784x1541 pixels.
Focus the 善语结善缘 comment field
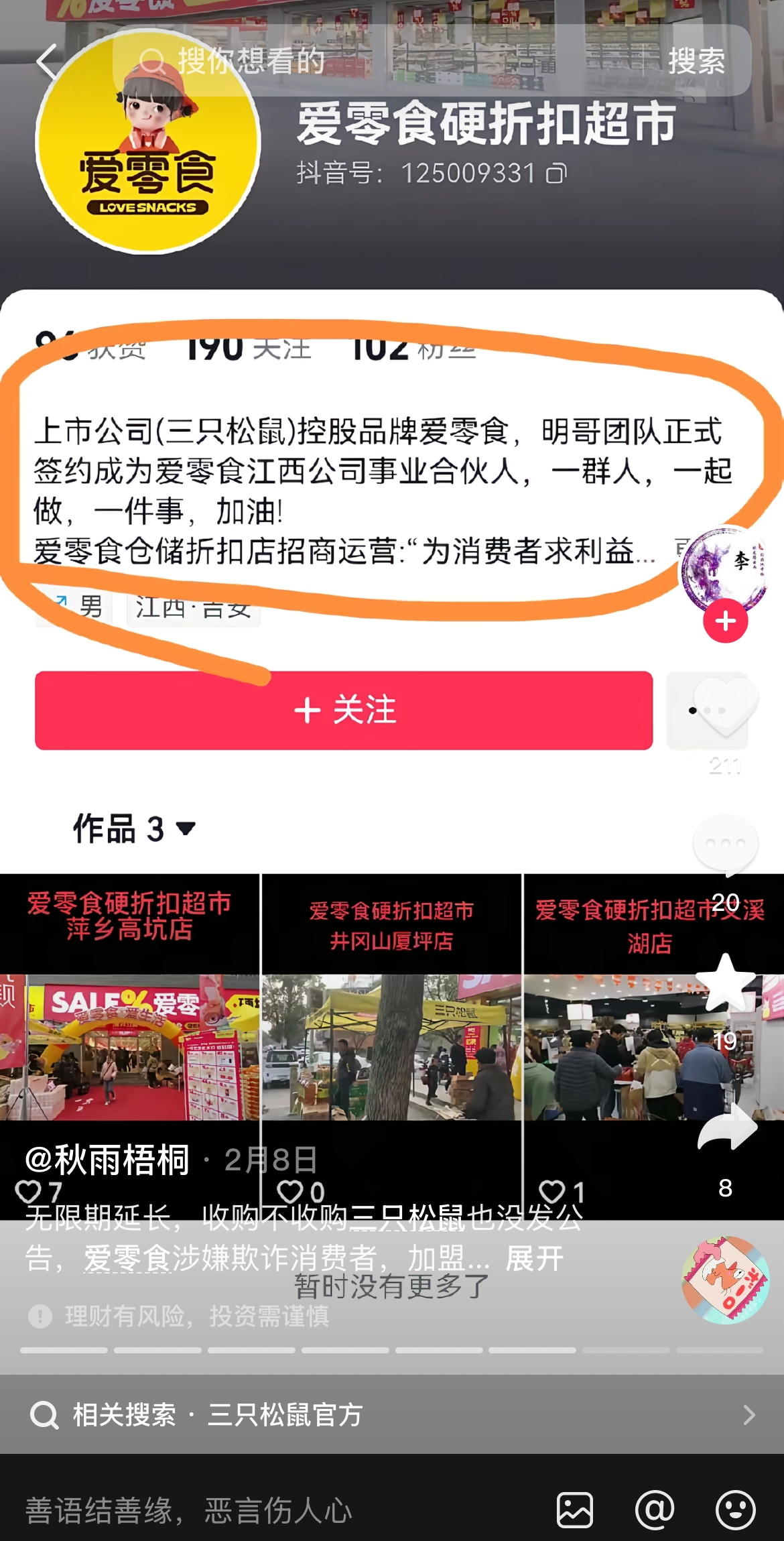pyautogui.click(x=268, y=1511)
